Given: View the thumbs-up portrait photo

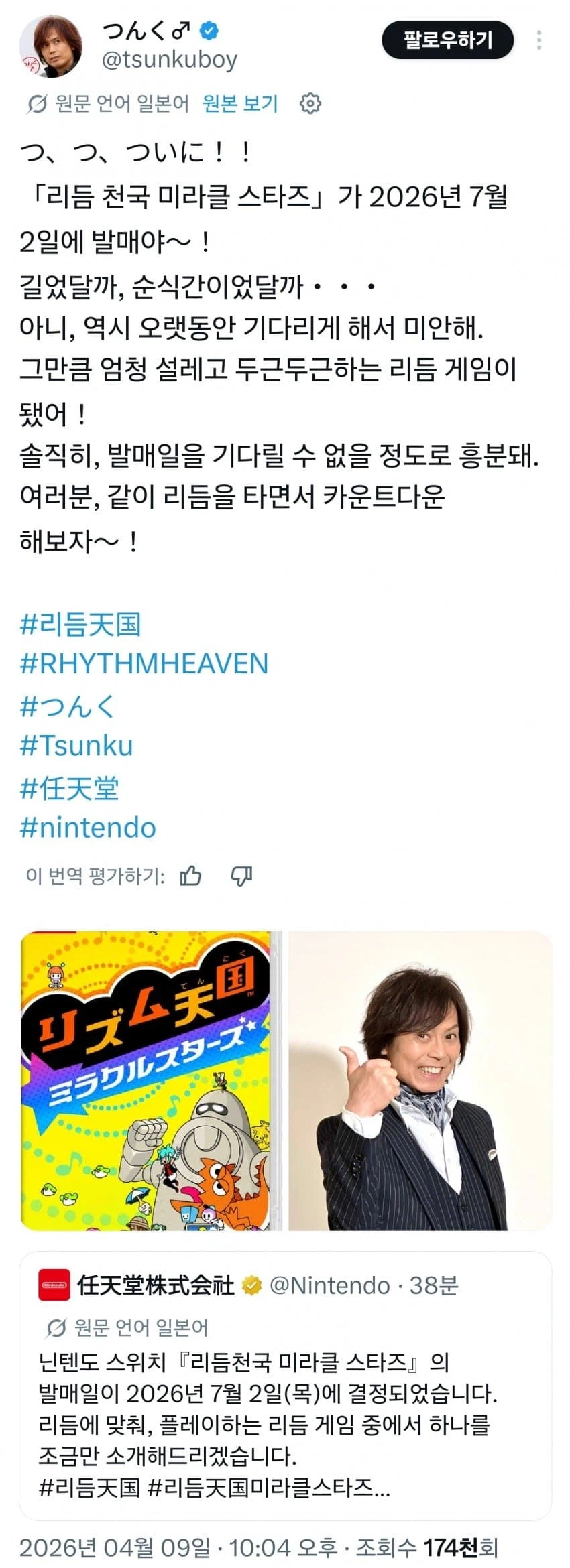Looking at the screenshot, I should [x=420, y=1080].
